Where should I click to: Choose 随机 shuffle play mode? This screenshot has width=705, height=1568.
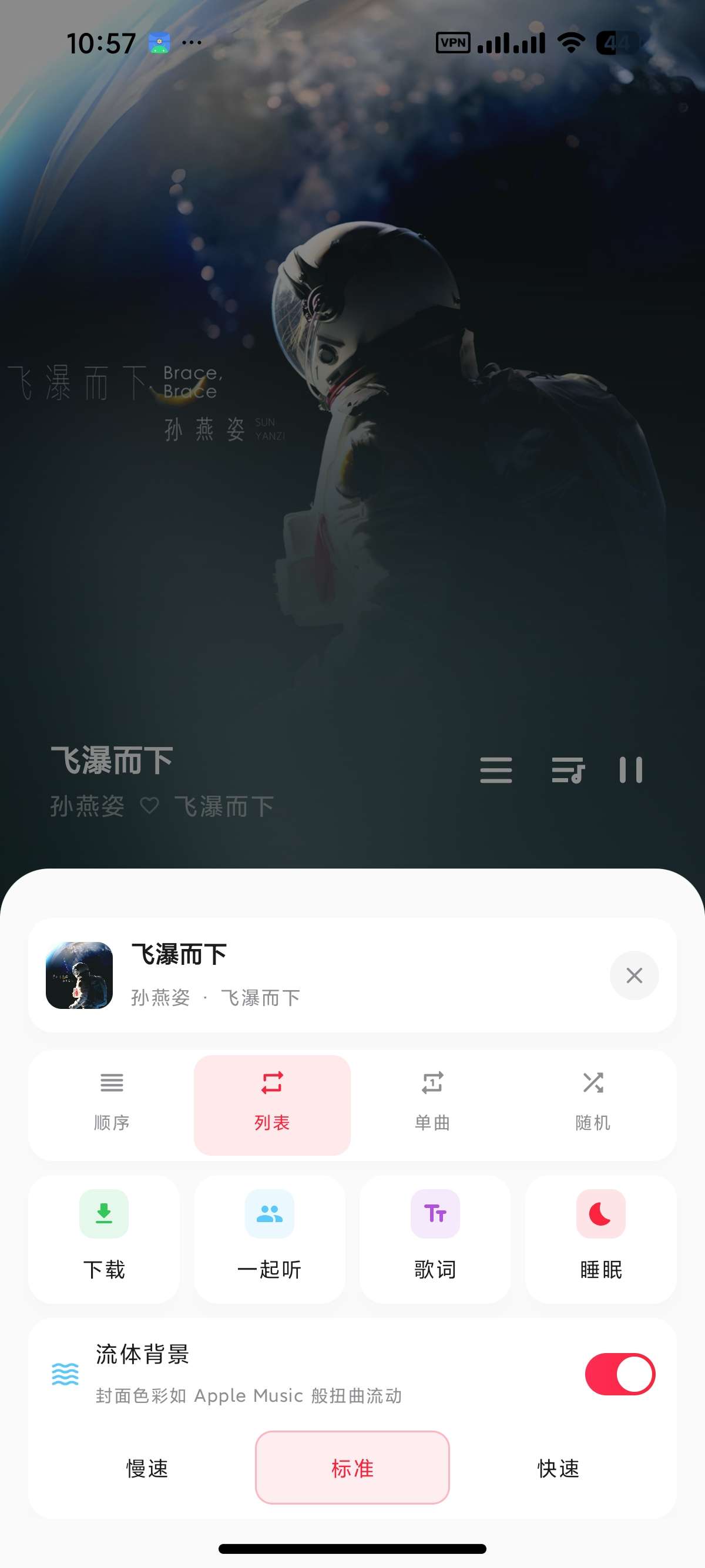(593, 1104)
